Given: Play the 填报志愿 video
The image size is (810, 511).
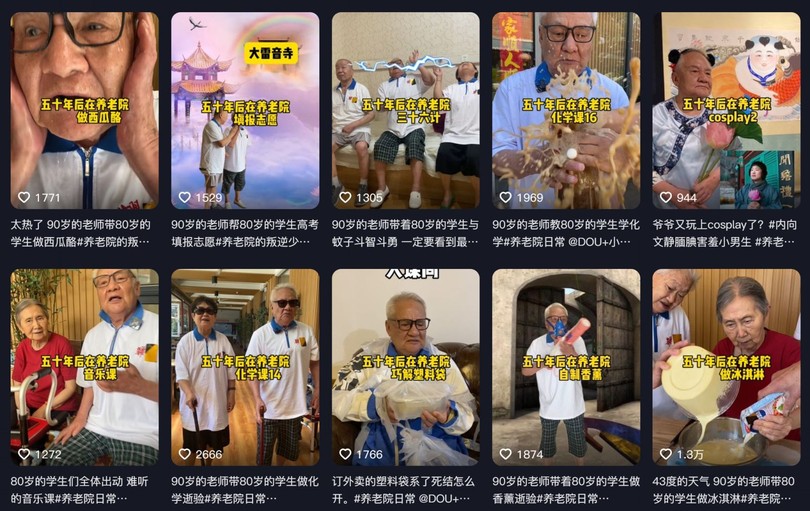Looking at the screenshot, I should pyautogui.click(x=245, y=110).
